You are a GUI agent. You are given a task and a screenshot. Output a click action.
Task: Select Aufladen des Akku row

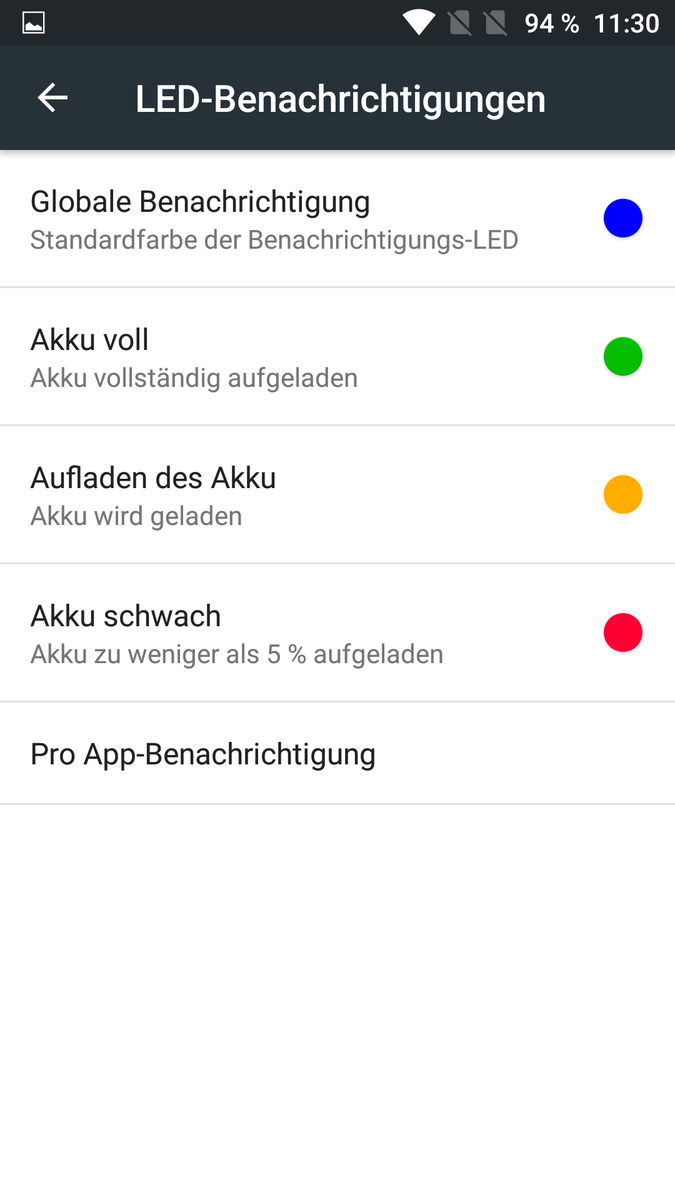(300, 495)
